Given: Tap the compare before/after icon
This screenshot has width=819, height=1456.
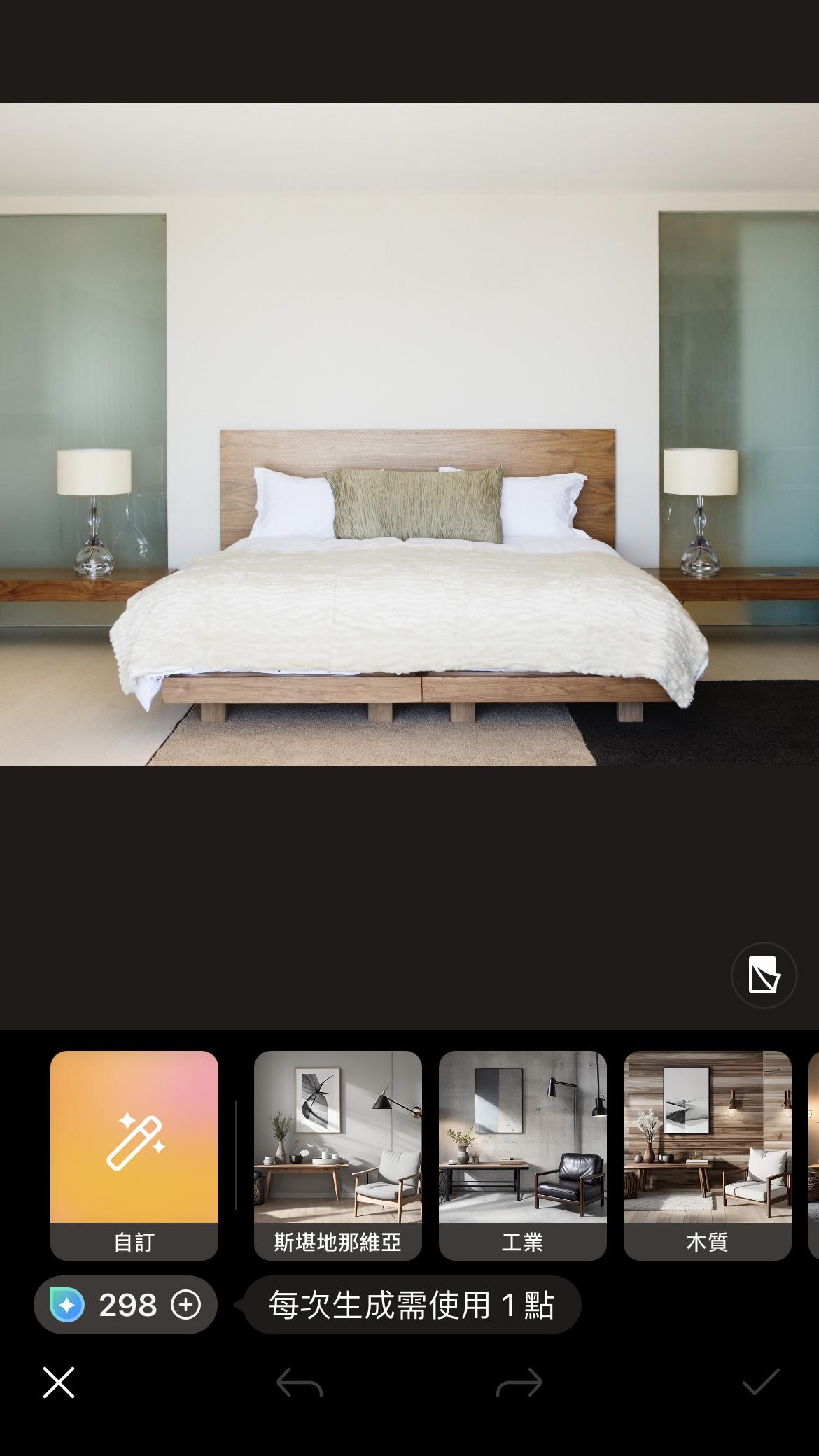Looking at the screenshot, I should 764,975.
